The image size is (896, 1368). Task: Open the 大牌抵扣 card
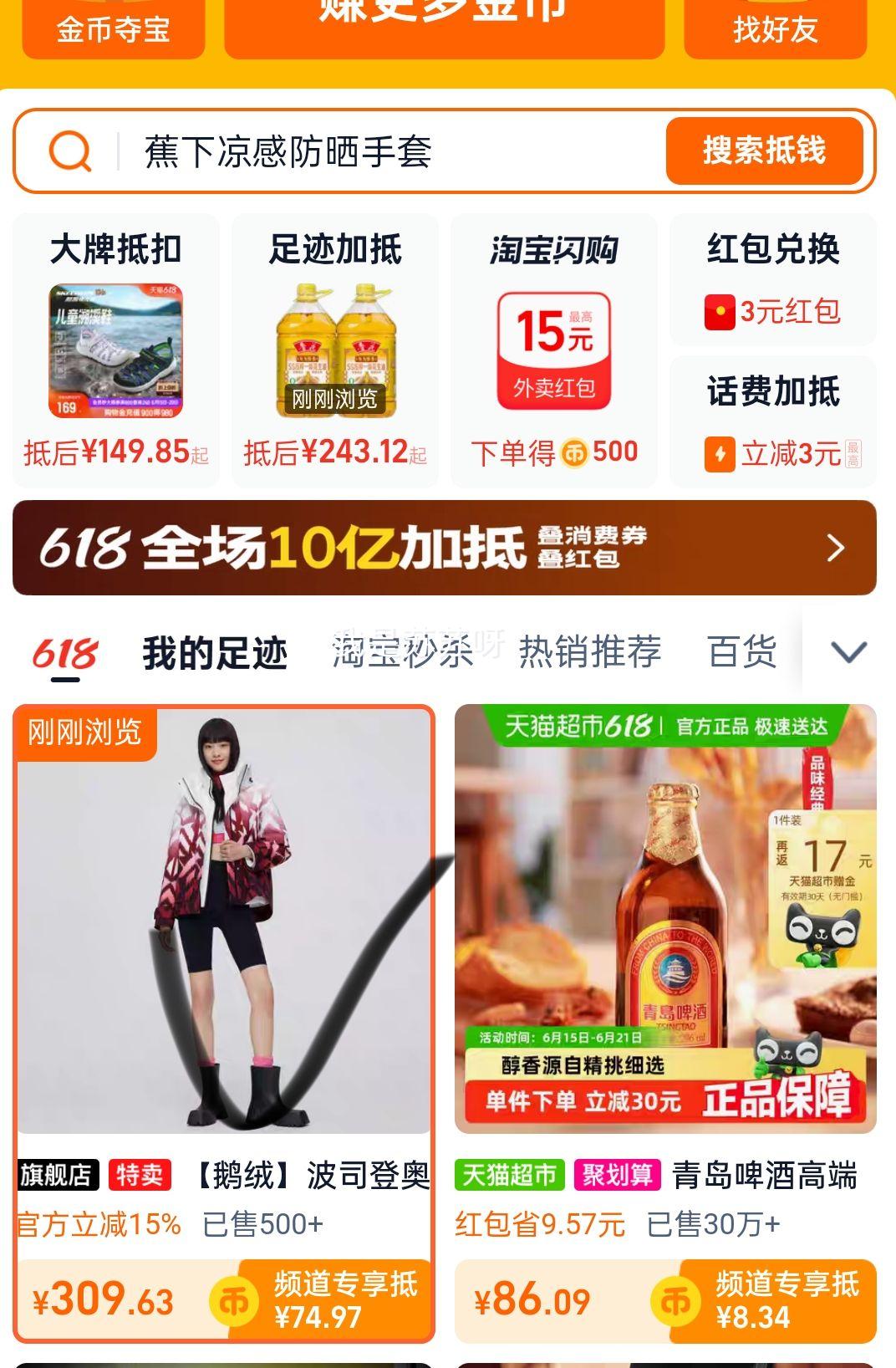point(115,351)
